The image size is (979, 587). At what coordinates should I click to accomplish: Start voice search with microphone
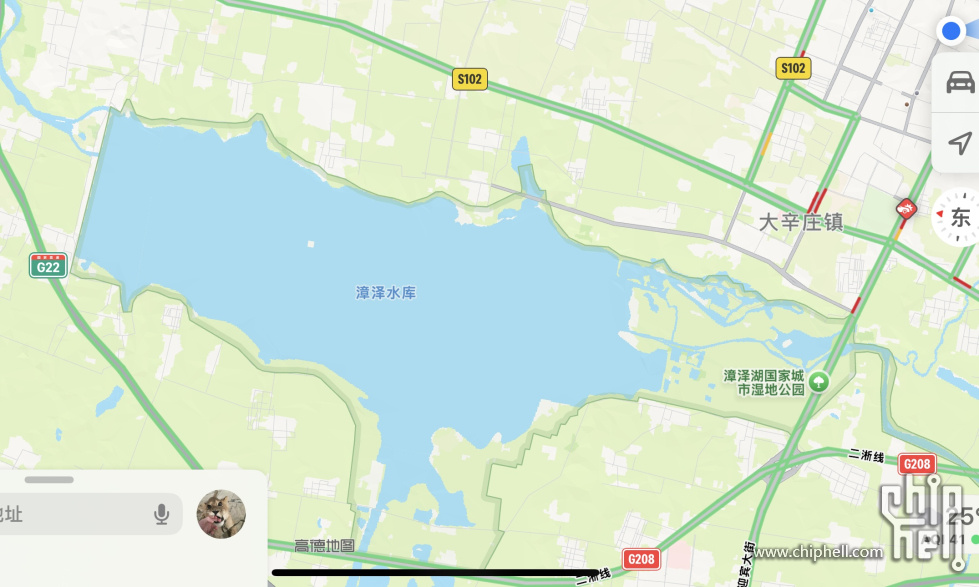[x=161, y=514]
